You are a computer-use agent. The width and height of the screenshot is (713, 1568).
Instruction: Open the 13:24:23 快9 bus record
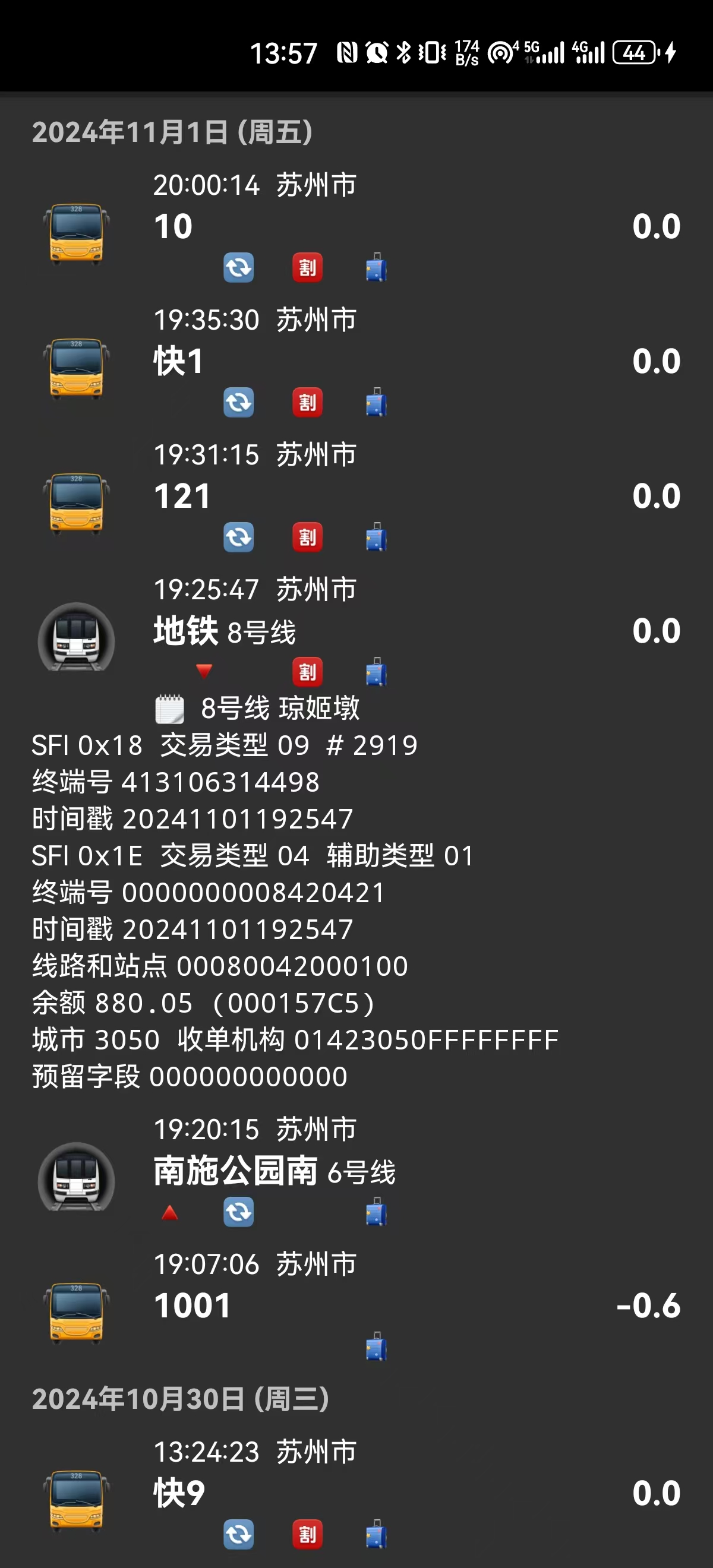pyautogui.click(x=356, y=1493)
